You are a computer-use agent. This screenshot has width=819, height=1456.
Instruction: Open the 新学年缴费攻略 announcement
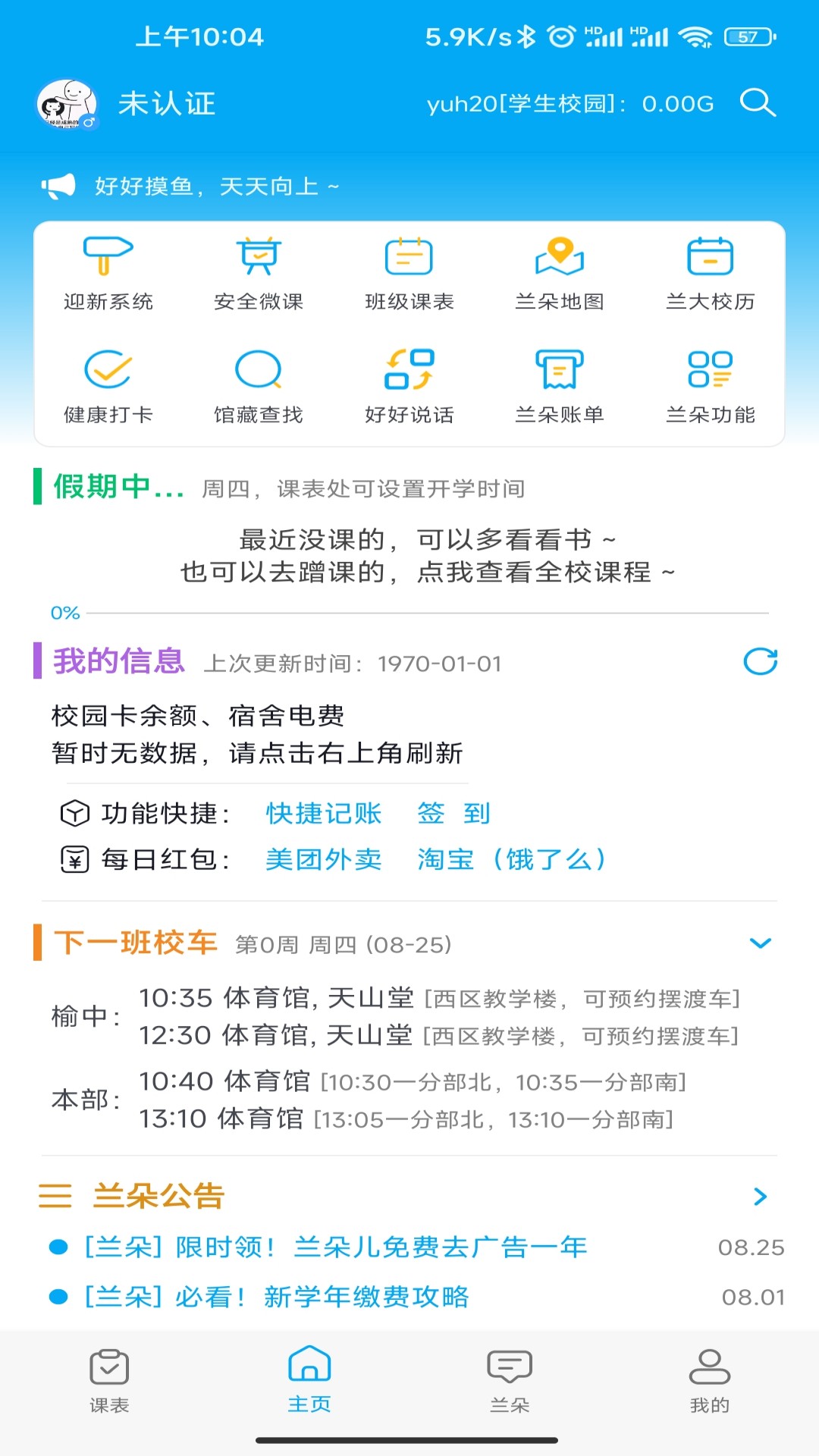276,1297
